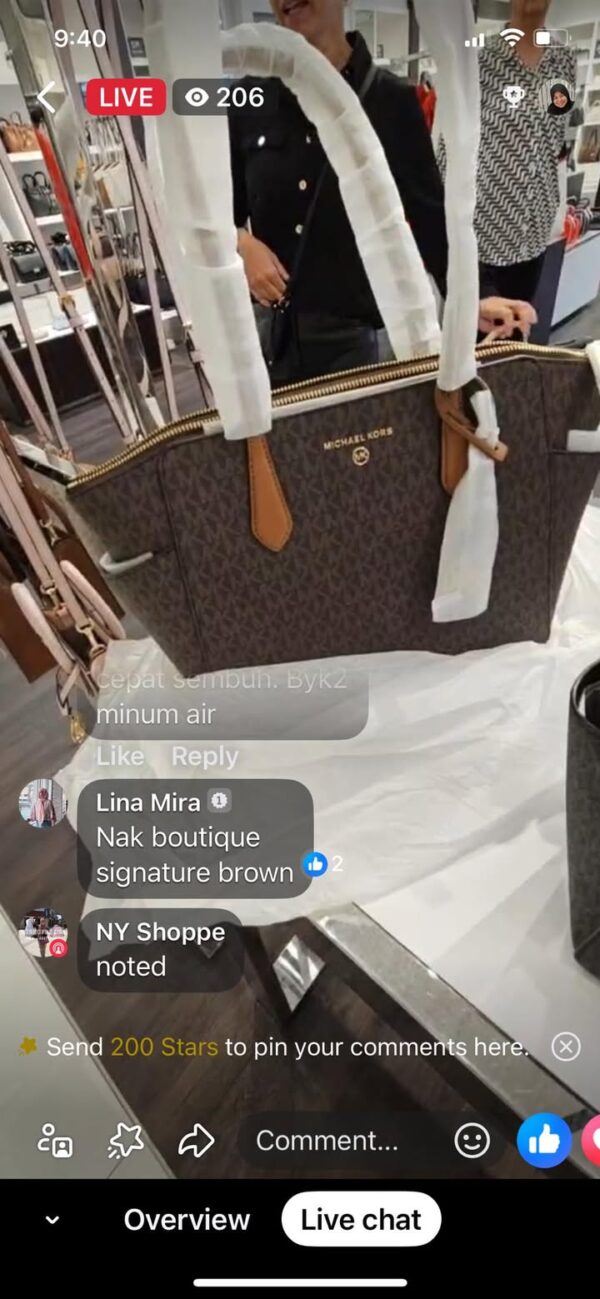The image size is (600, 1299).
Task: Open the emoji picker
Action: 472,1141
